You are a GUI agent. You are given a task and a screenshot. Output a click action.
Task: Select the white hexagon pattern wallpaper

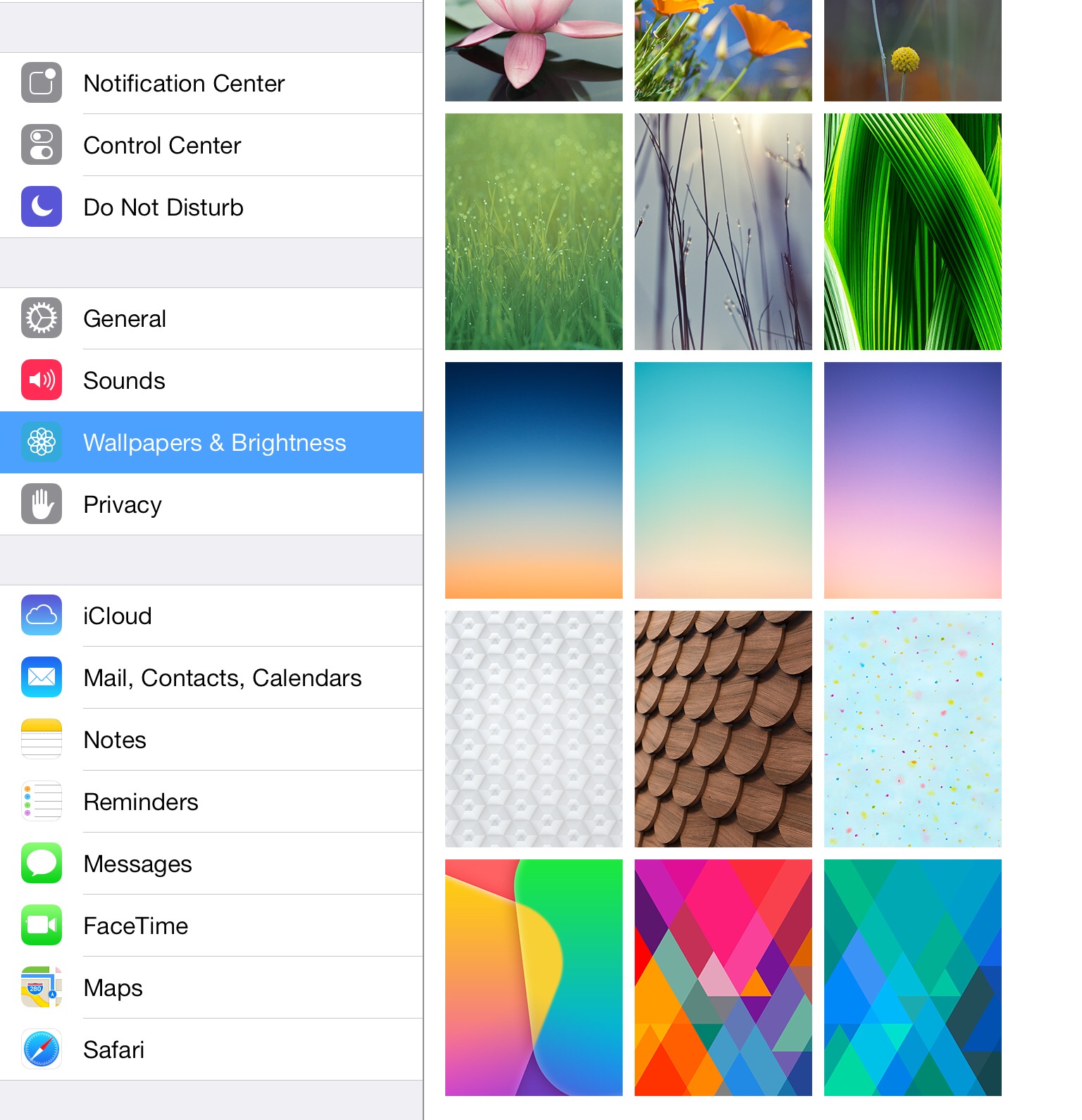[534, 729]
